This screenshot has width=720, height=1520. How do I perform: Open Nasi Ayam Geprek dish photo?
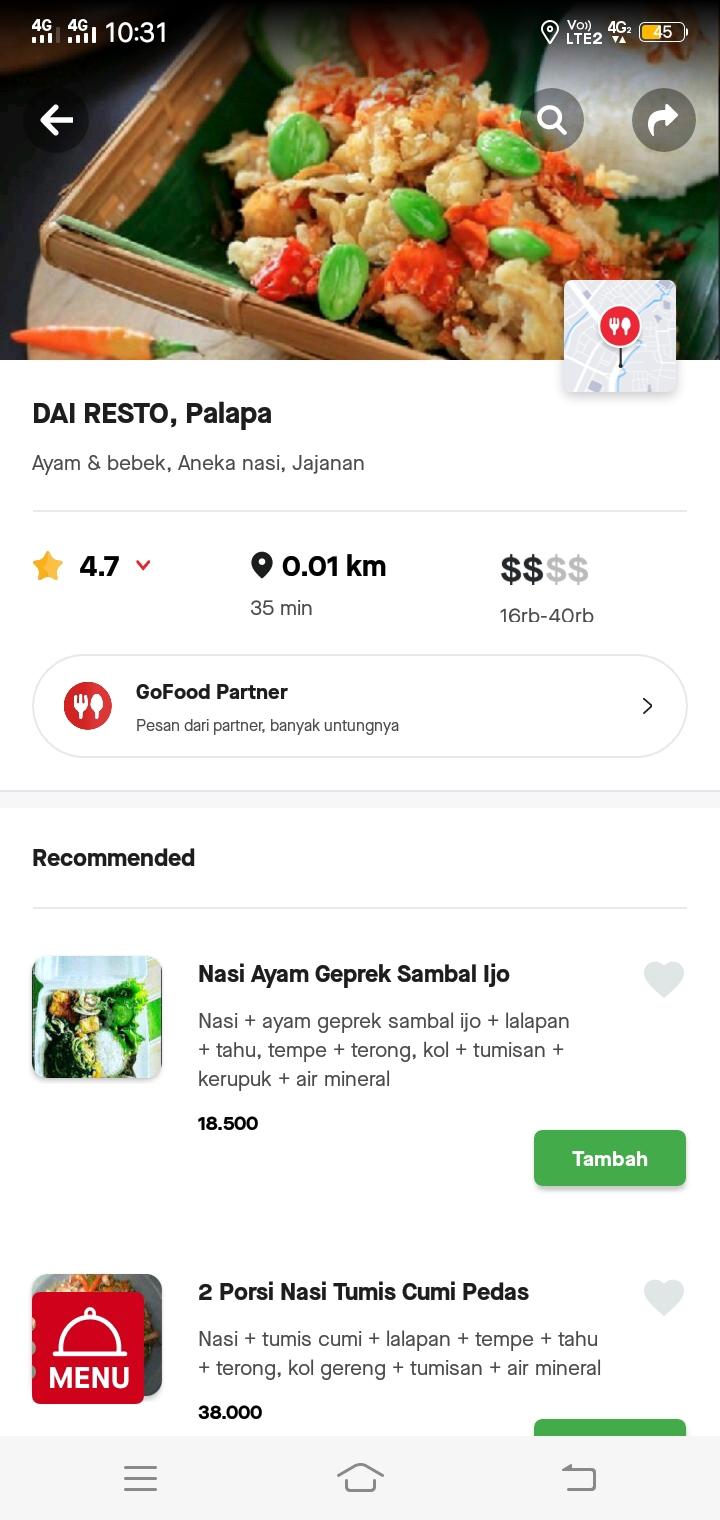pos(96,1016)
